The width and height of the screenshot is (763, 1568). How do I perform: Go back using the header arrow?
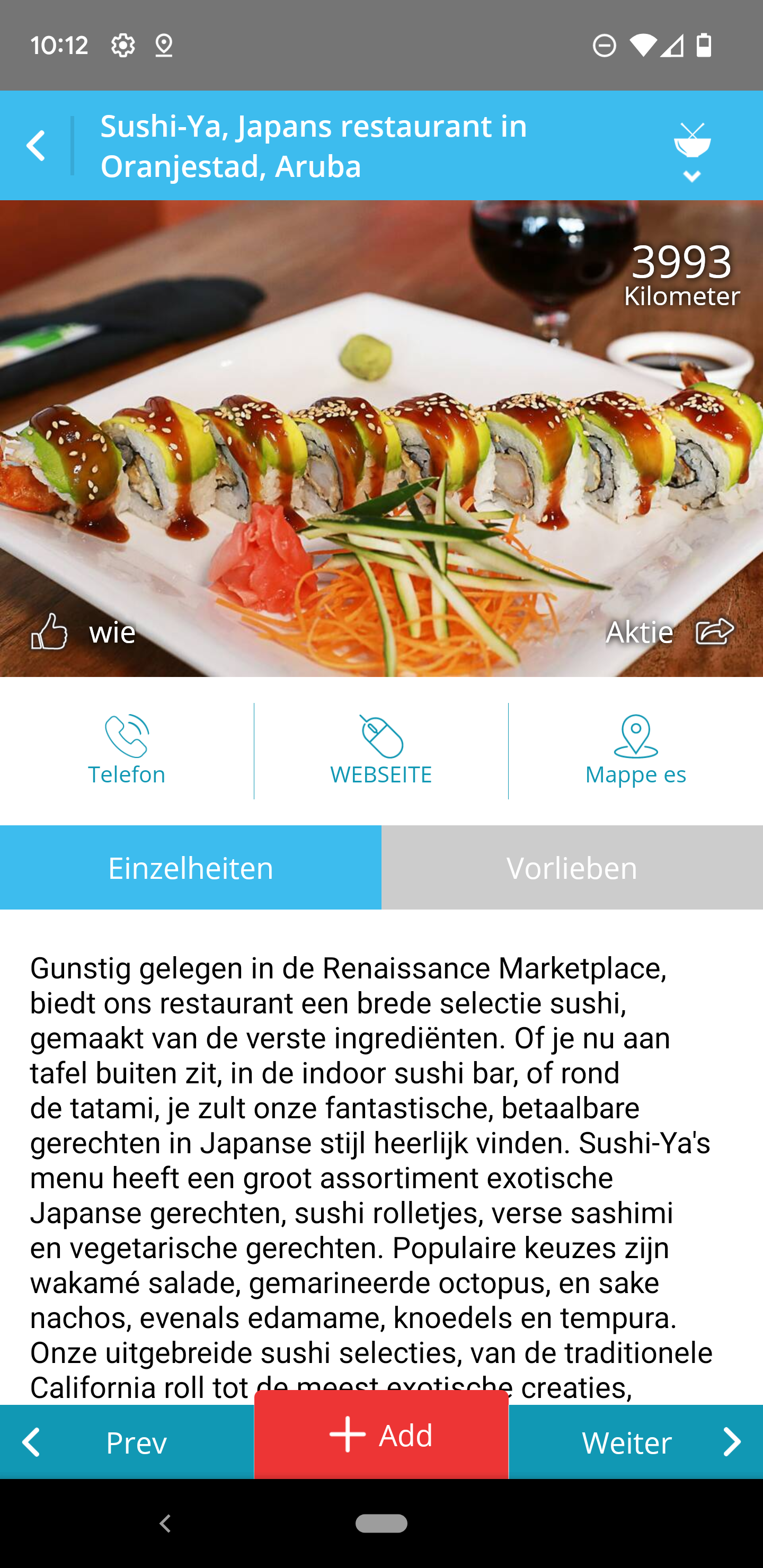(36, 146)
